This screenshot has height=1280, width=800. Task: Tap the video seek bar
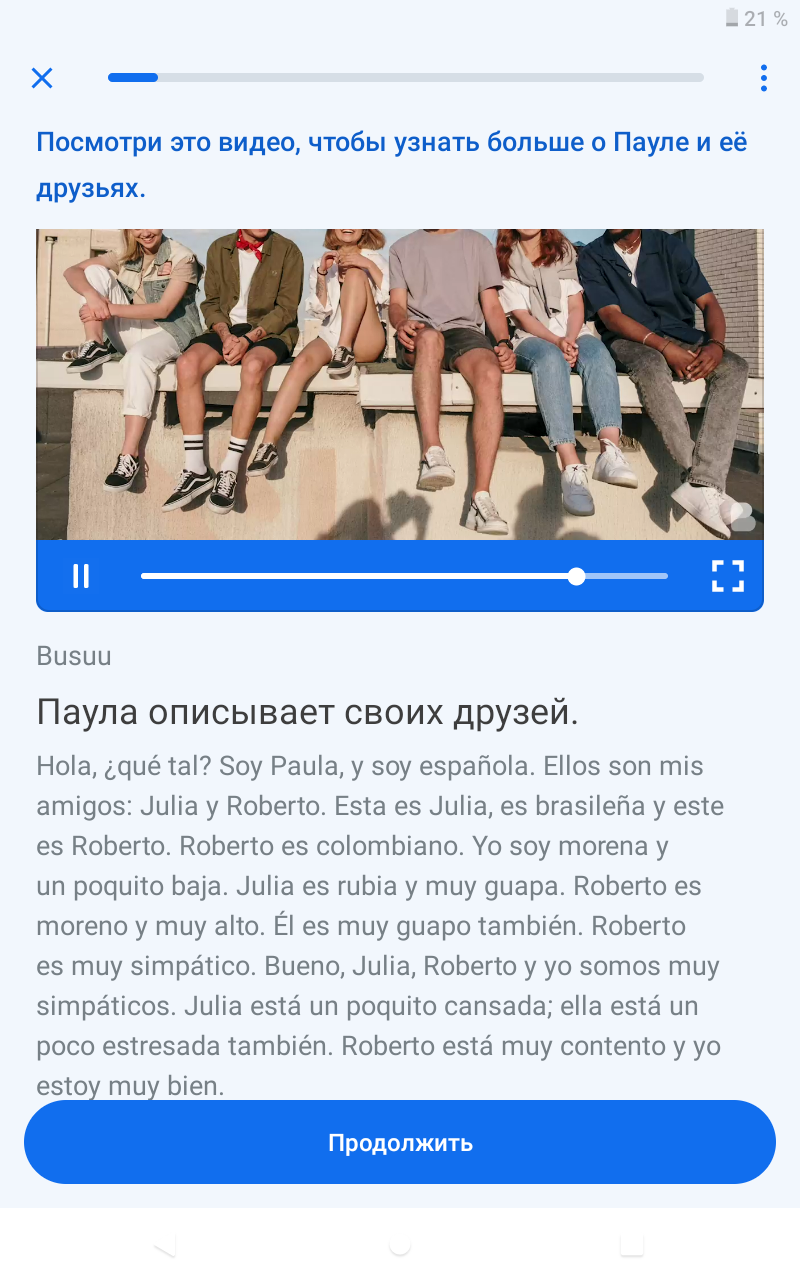pos(404,576)
